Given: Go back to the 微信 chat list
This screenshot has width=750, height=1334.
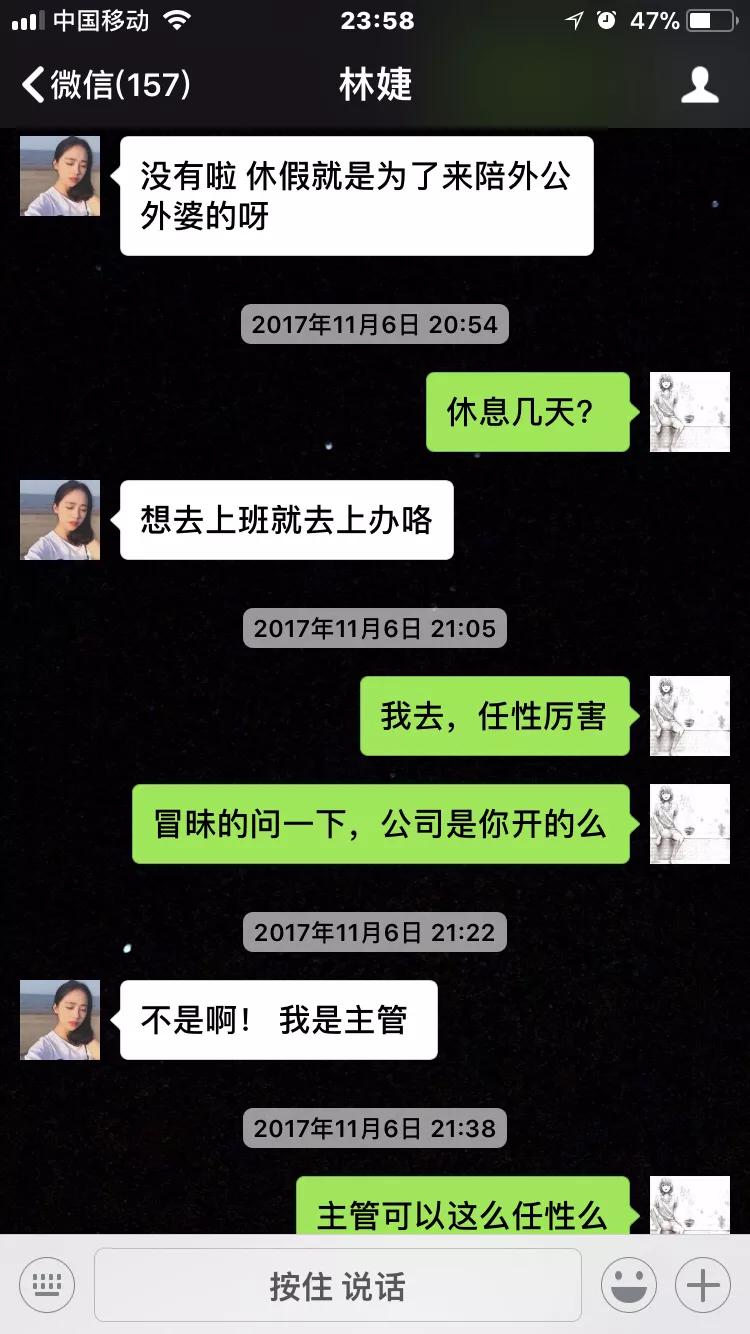Looking at the screenshot, I should click(105, 85).
